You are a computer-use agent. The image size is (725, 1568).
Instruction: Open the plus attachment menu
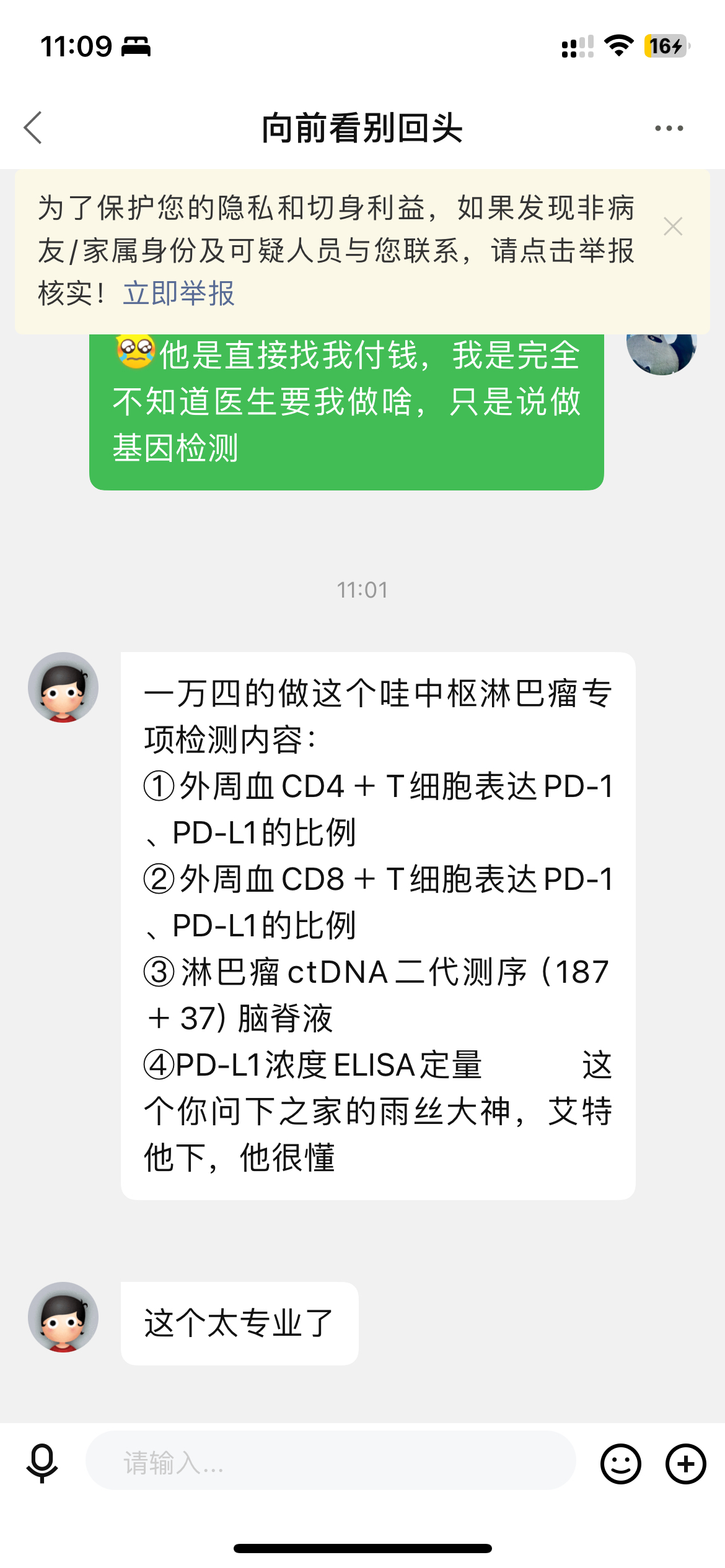685,1464
